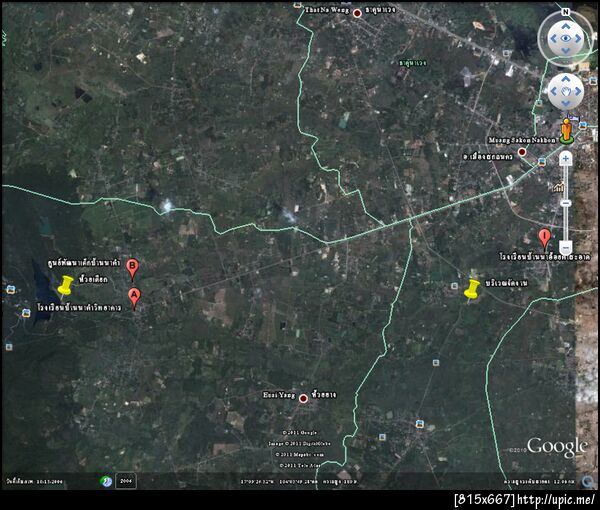Open the yellow pushpin near ห้วยเดียก

tap(66, 286)
